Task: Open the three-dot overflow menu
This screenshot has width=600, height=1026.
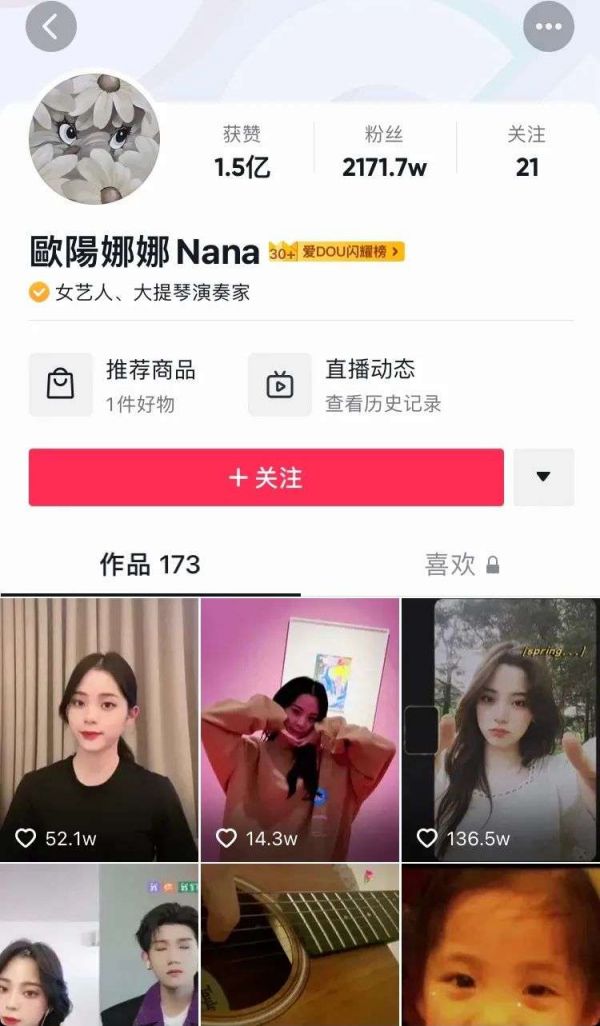Action: point(549,27)
